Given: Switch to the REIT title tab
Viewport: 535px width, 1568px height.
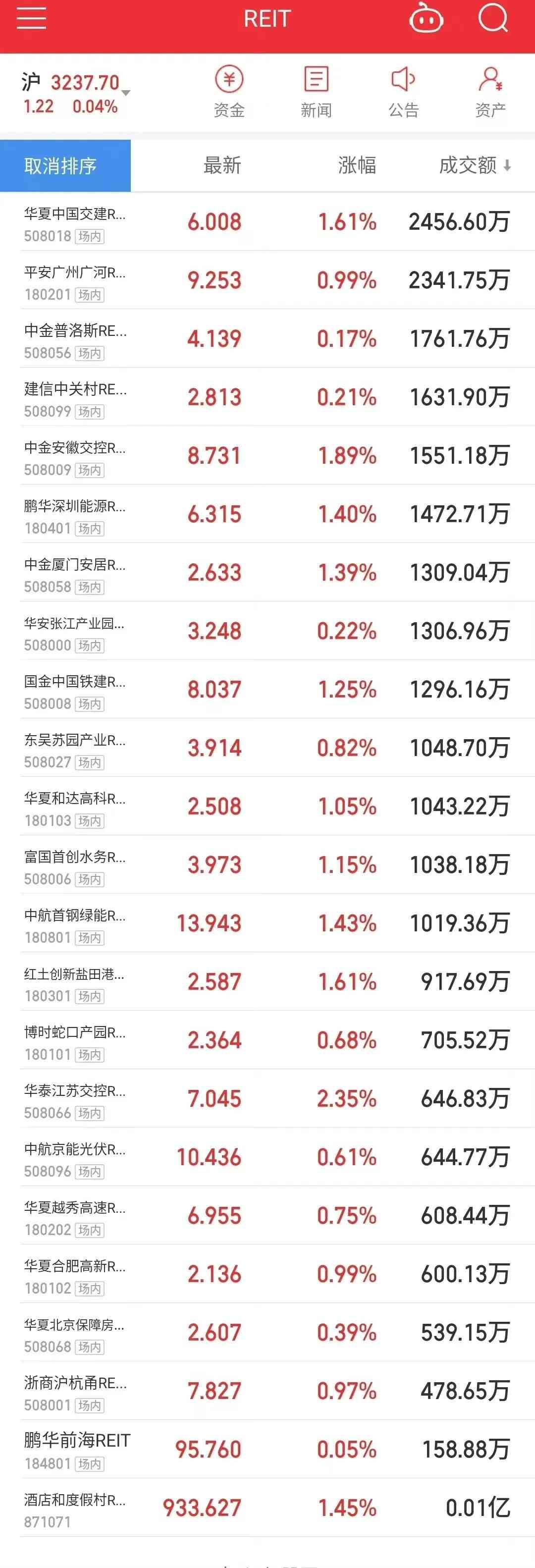Looking at the screenshot, I should click(267, 19).
